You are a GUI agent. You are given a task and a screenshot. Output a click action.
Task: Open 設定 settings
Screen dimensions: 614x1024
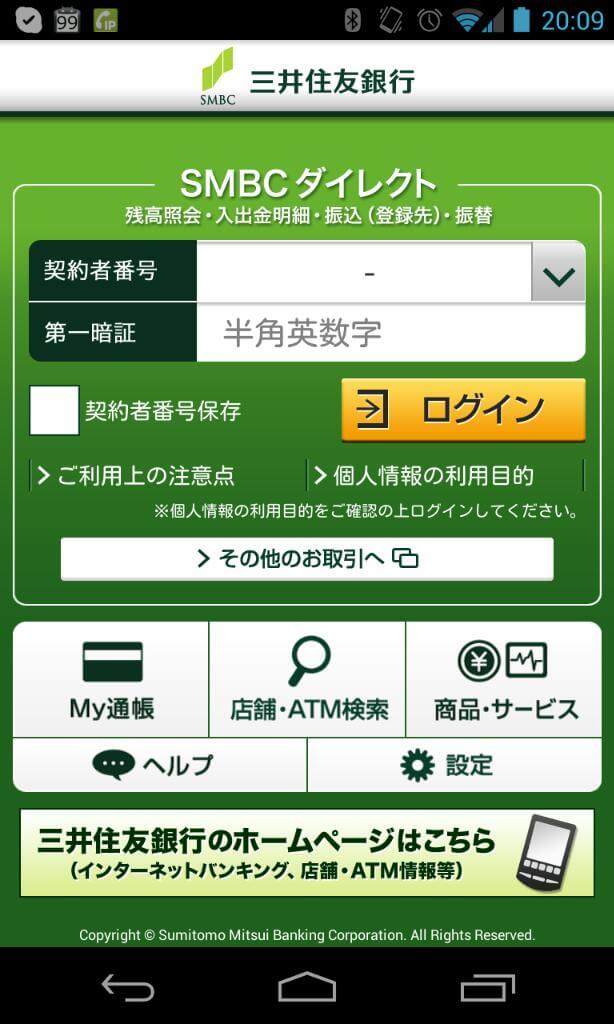click(454, 766)
